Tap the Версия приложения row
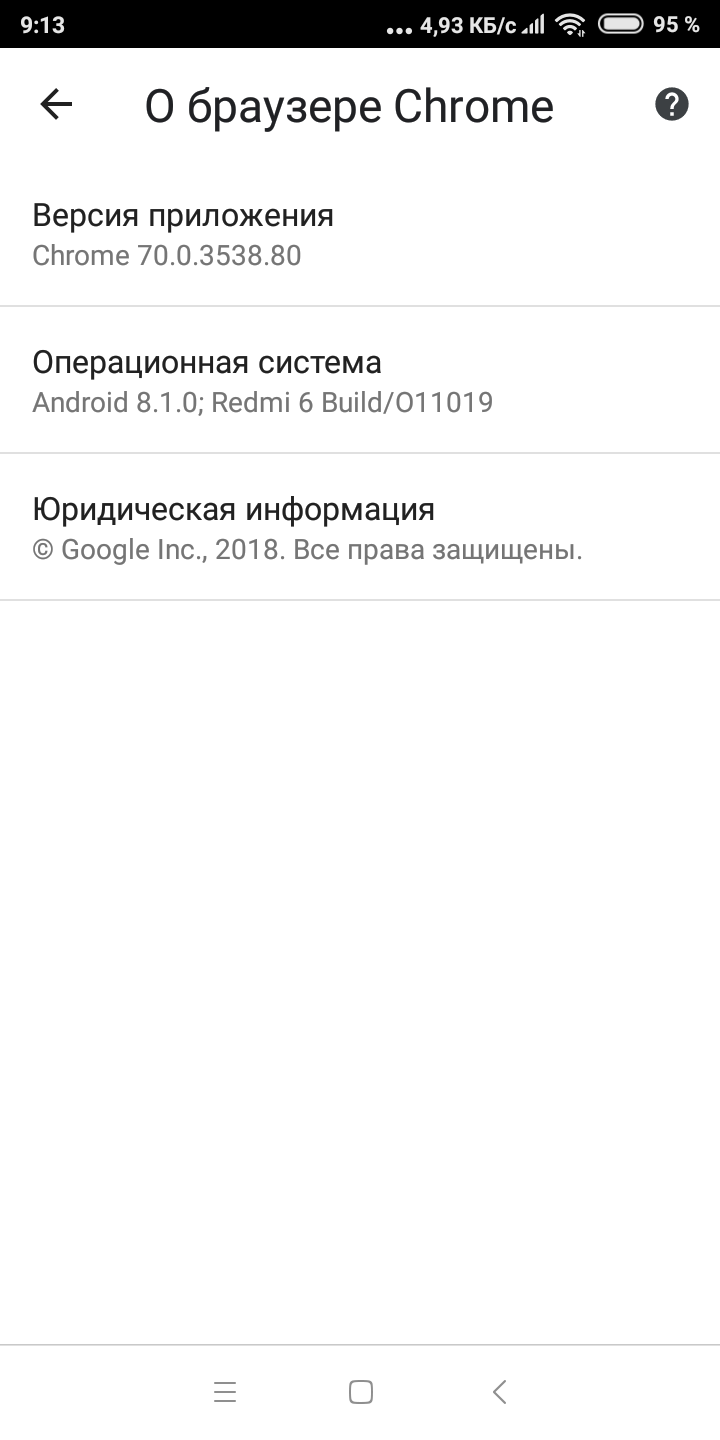 pyautogui.click(x=360, y=234)
